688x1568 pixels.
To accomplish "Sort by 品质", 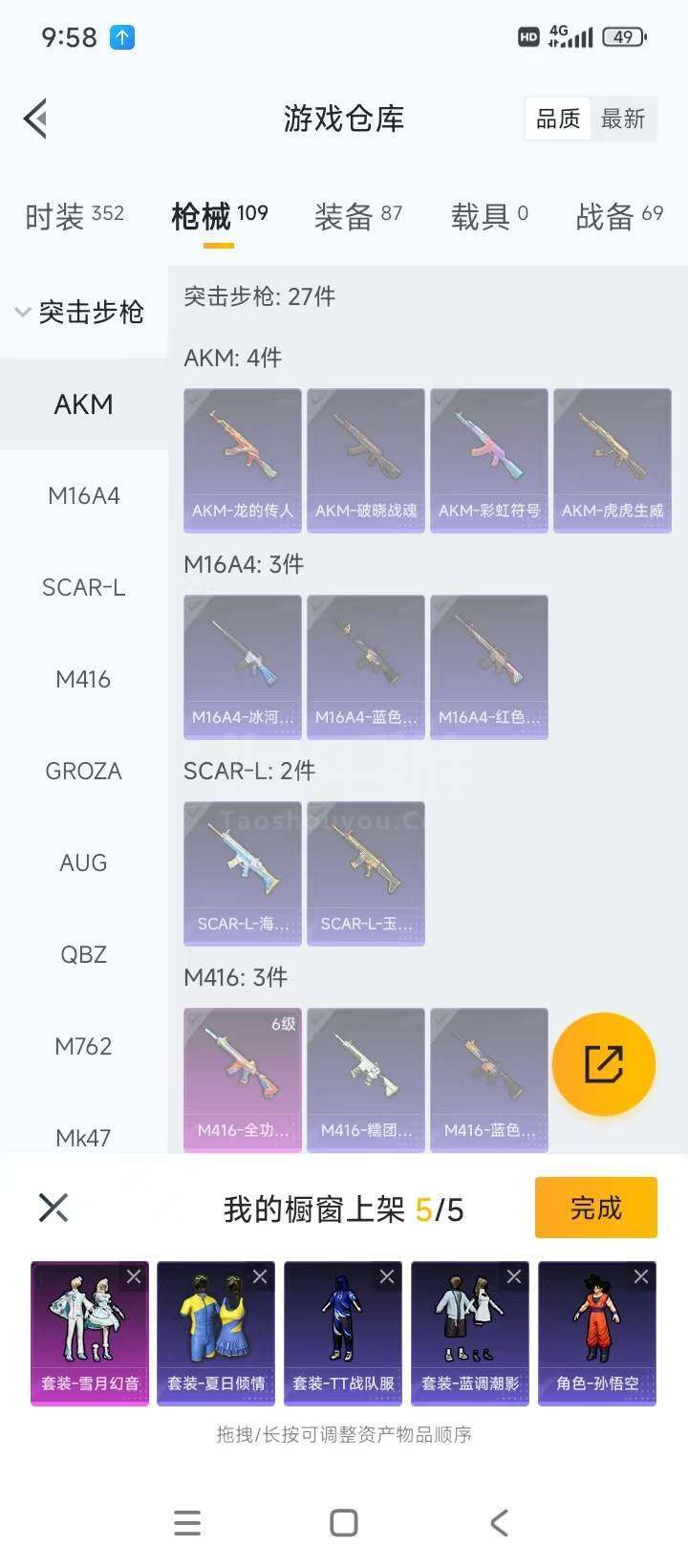I will pyautogui.click(x=558, y=120).
